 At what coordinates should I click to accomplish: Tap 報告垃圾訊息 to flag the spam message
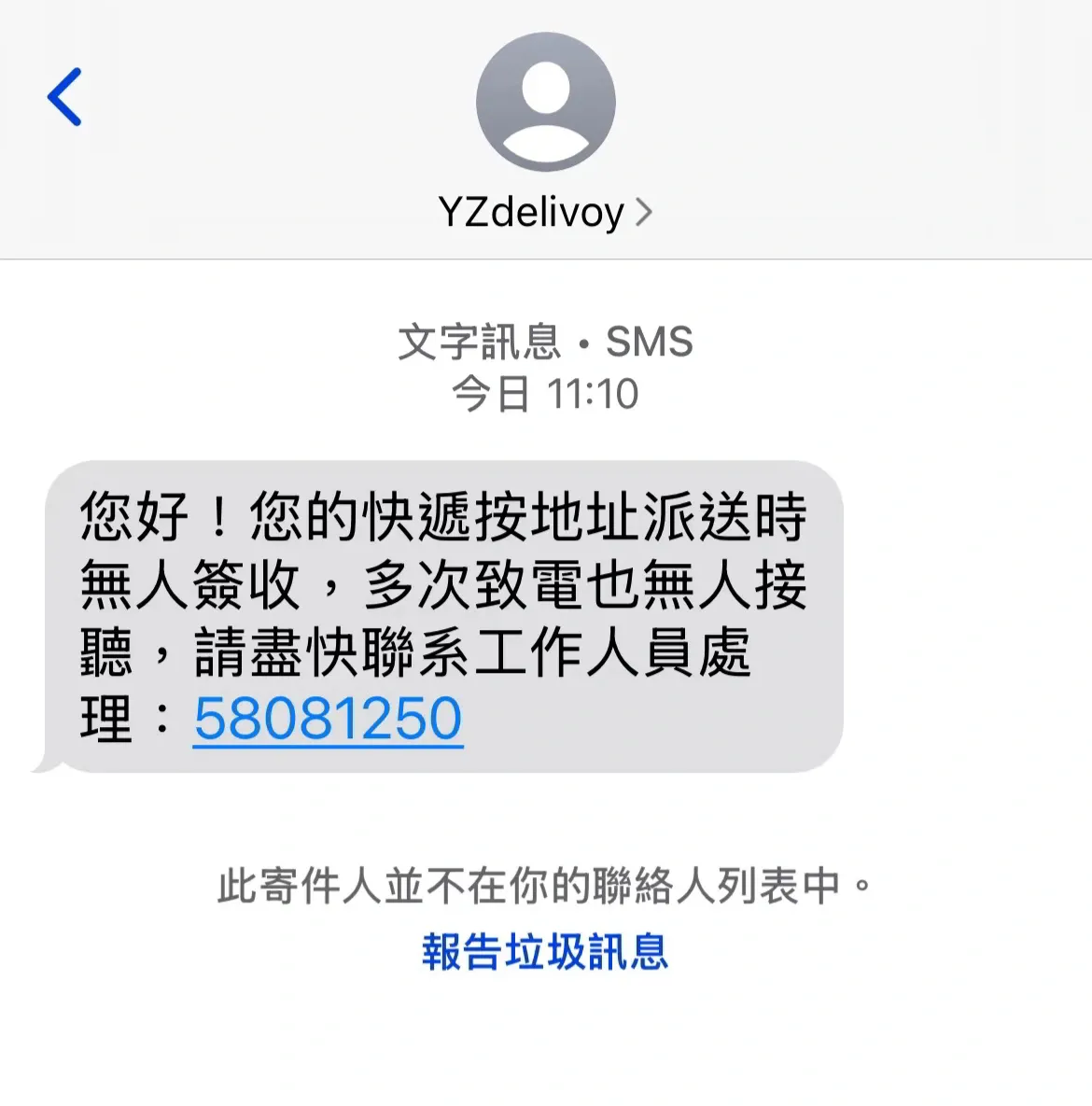(545, 952)
